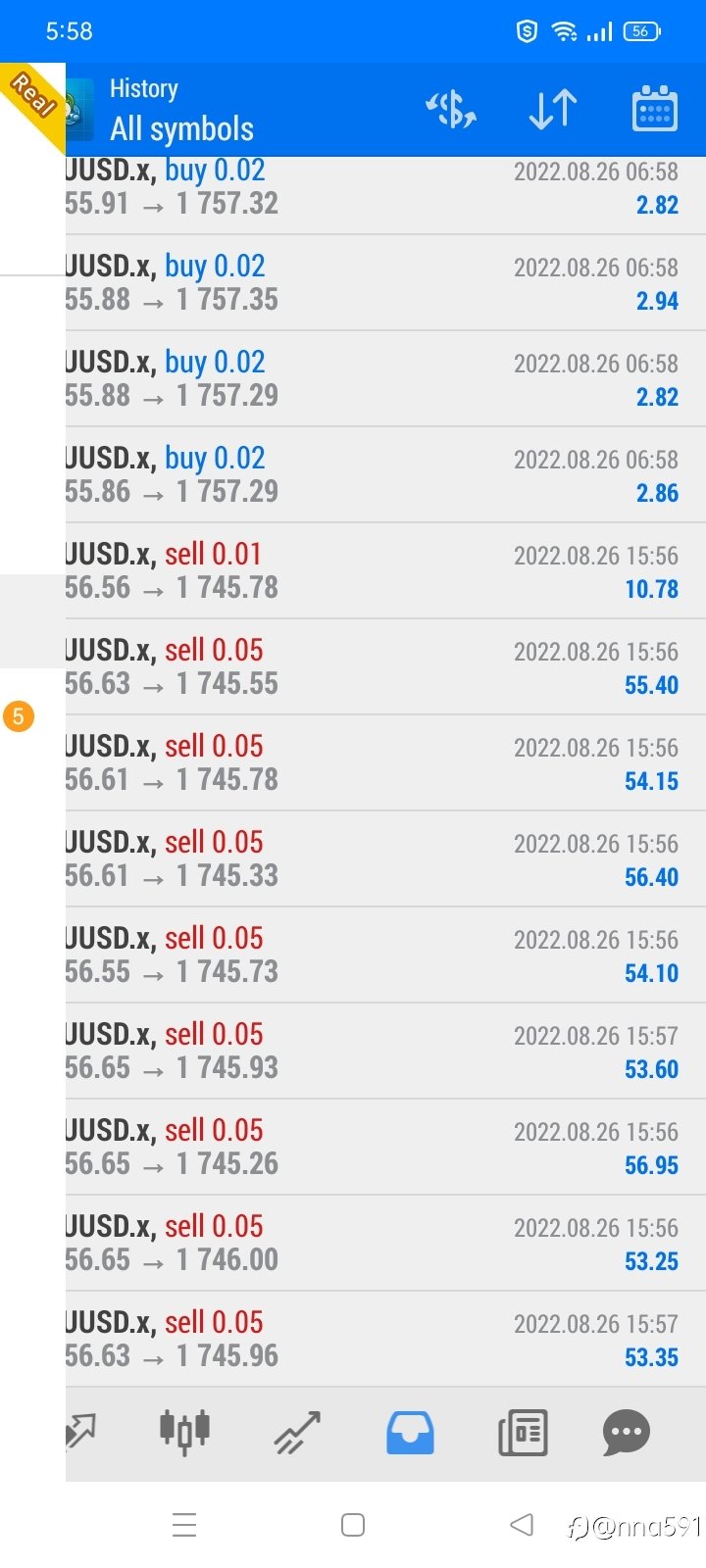Open the buy 0.02 deal with profit 2.94
The height and width of the screenshot is (1568, 706).
[x=385, y=283]
